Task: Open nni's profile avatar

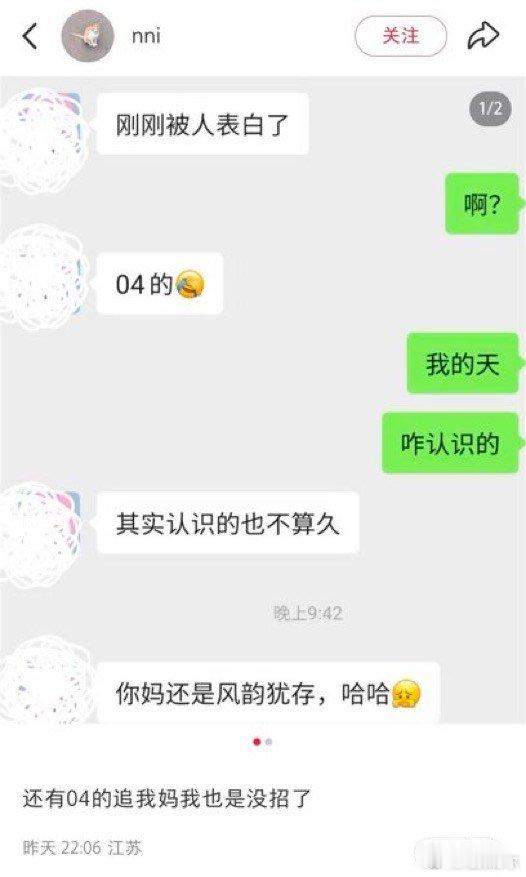Action: point(88,36)
